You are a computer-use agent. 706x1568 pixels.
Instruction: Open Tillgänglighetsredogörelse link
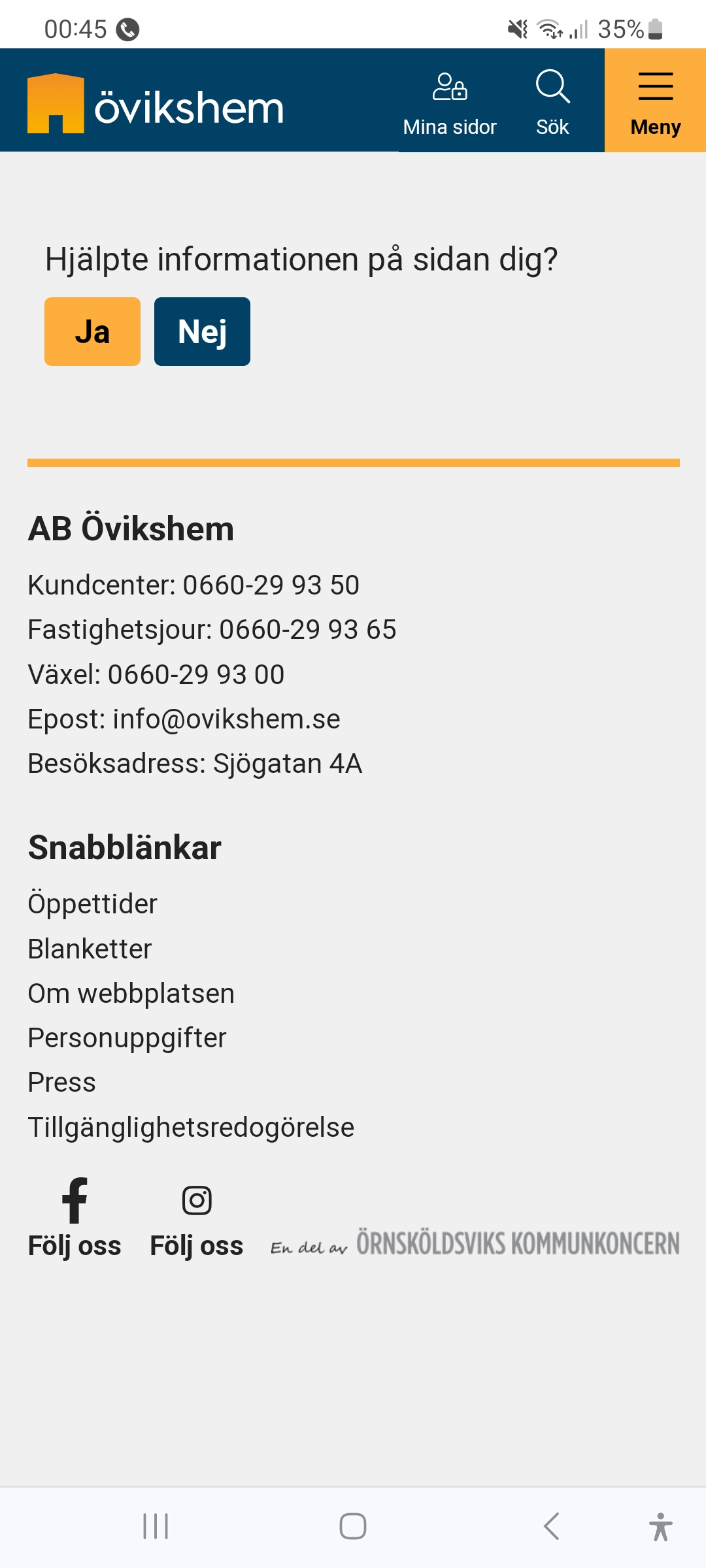191,1127
